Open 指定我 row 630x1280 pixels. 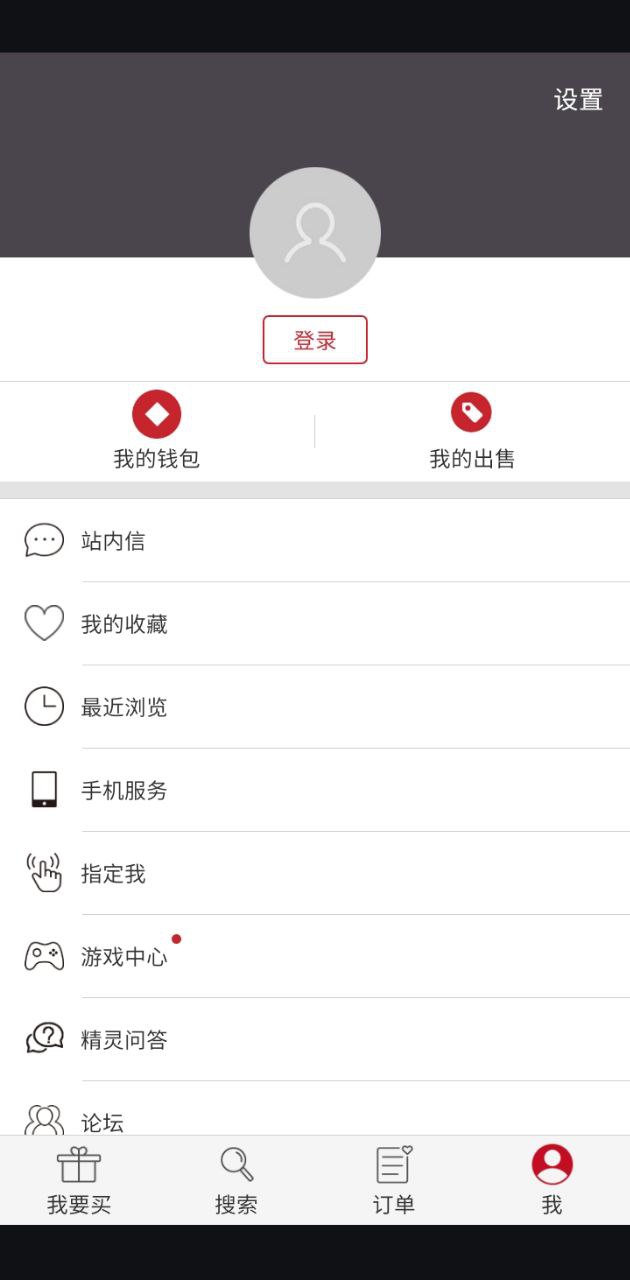coord(315,873)
